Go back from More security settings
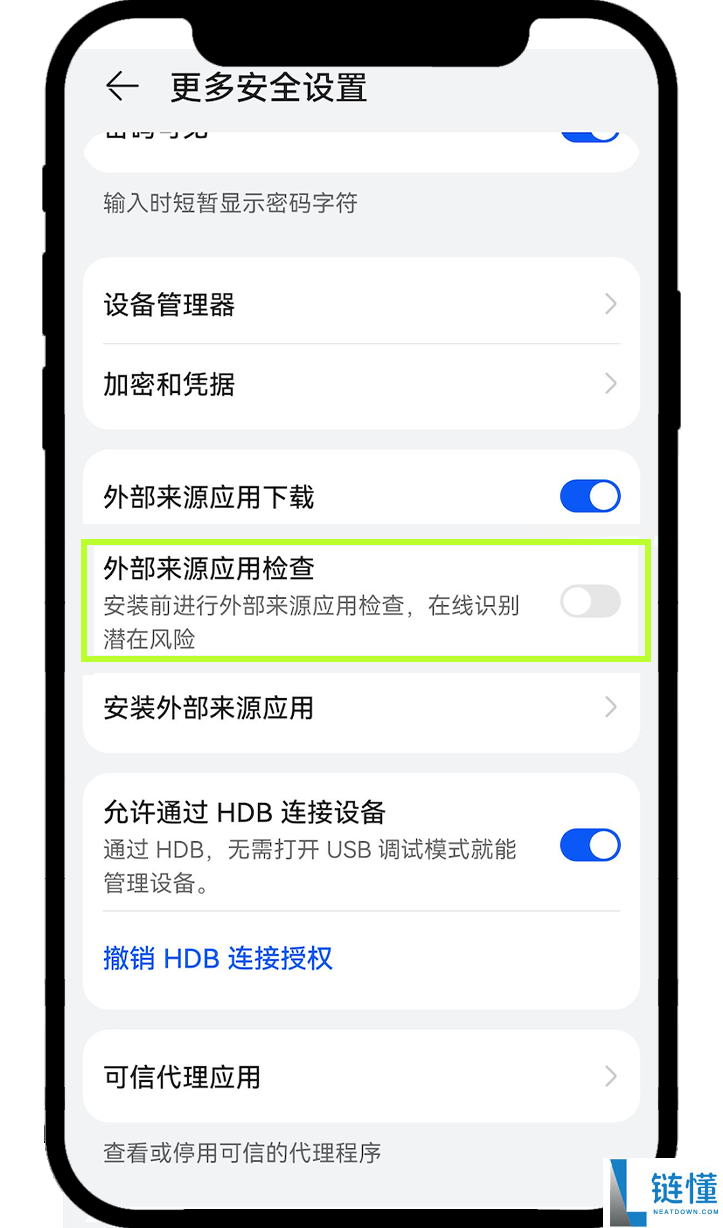Screen dimensions: 723x1228 click(x=122, y=87)
